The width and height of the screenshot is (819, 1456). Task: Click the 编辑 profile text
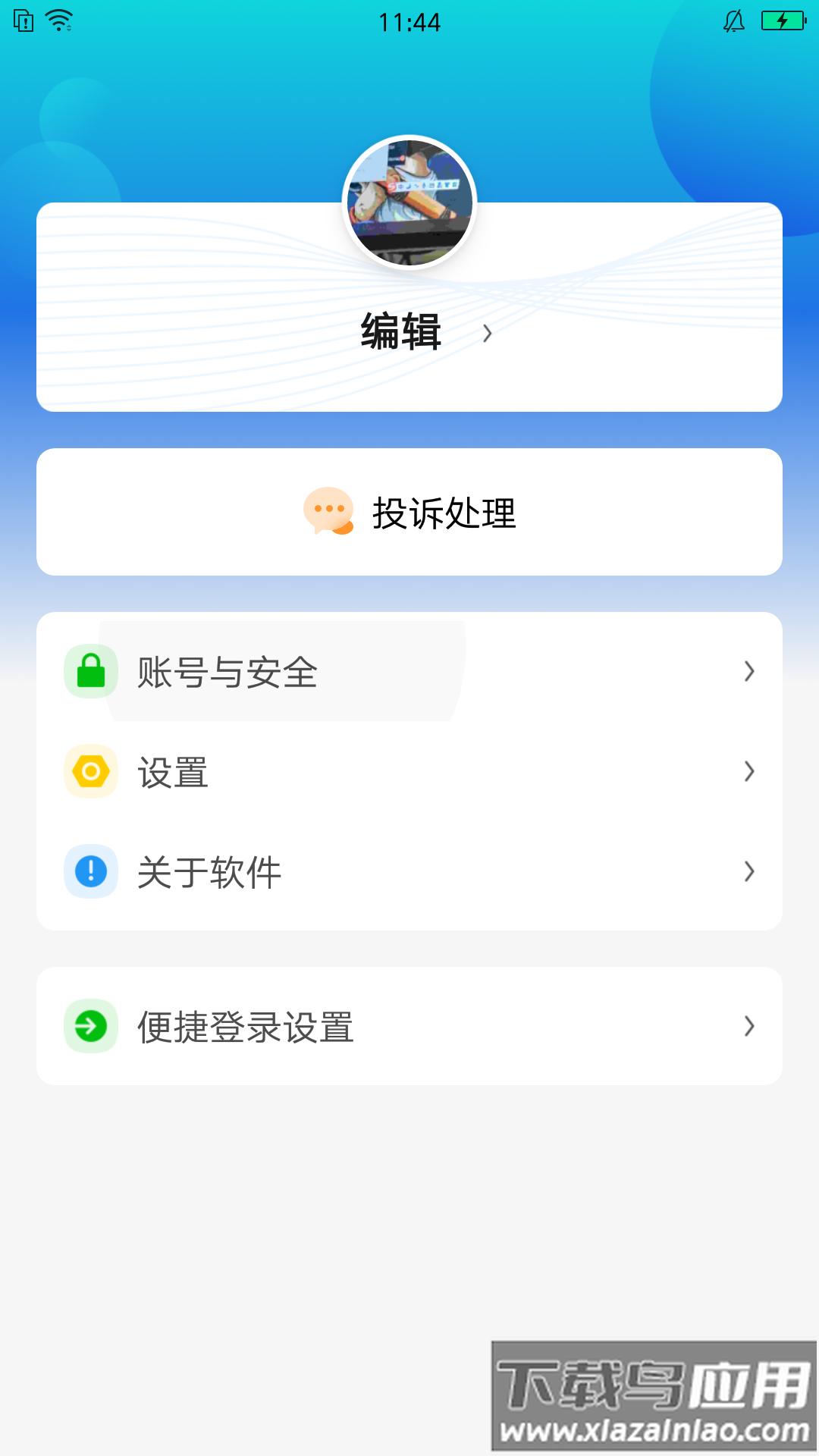(x=400, y=332)
